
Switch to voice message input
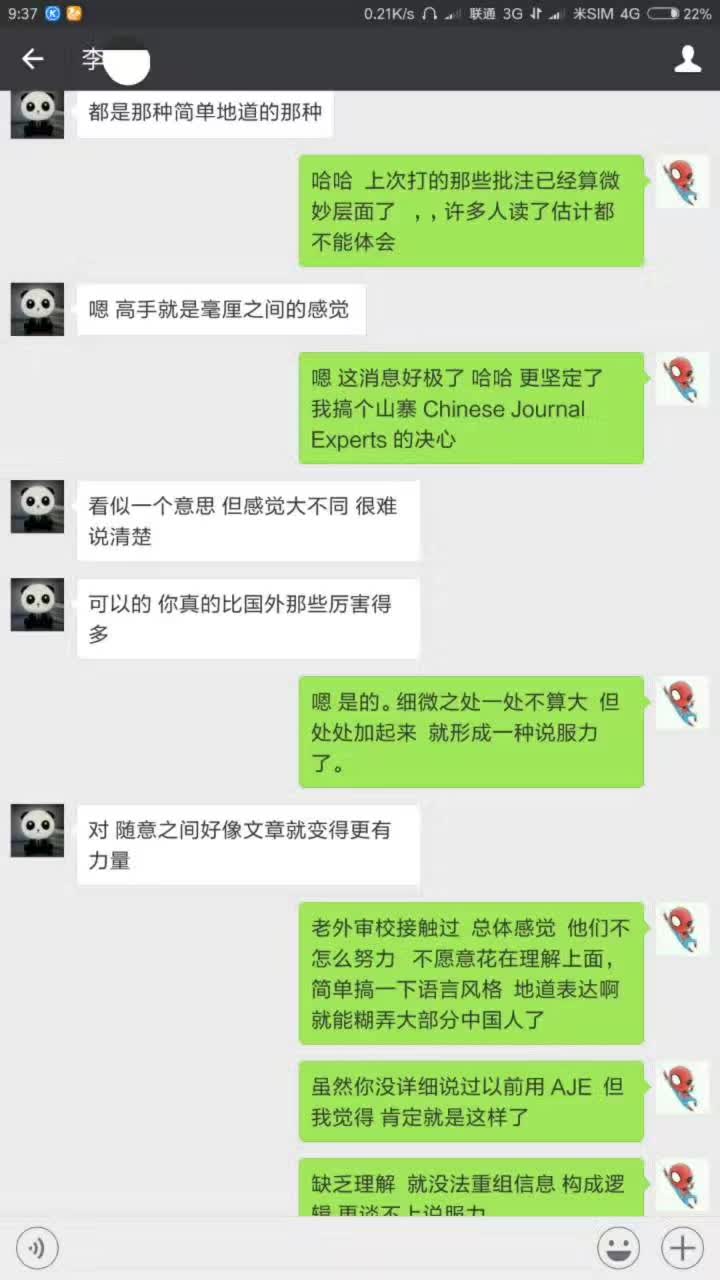click(x=37, y=1248)
